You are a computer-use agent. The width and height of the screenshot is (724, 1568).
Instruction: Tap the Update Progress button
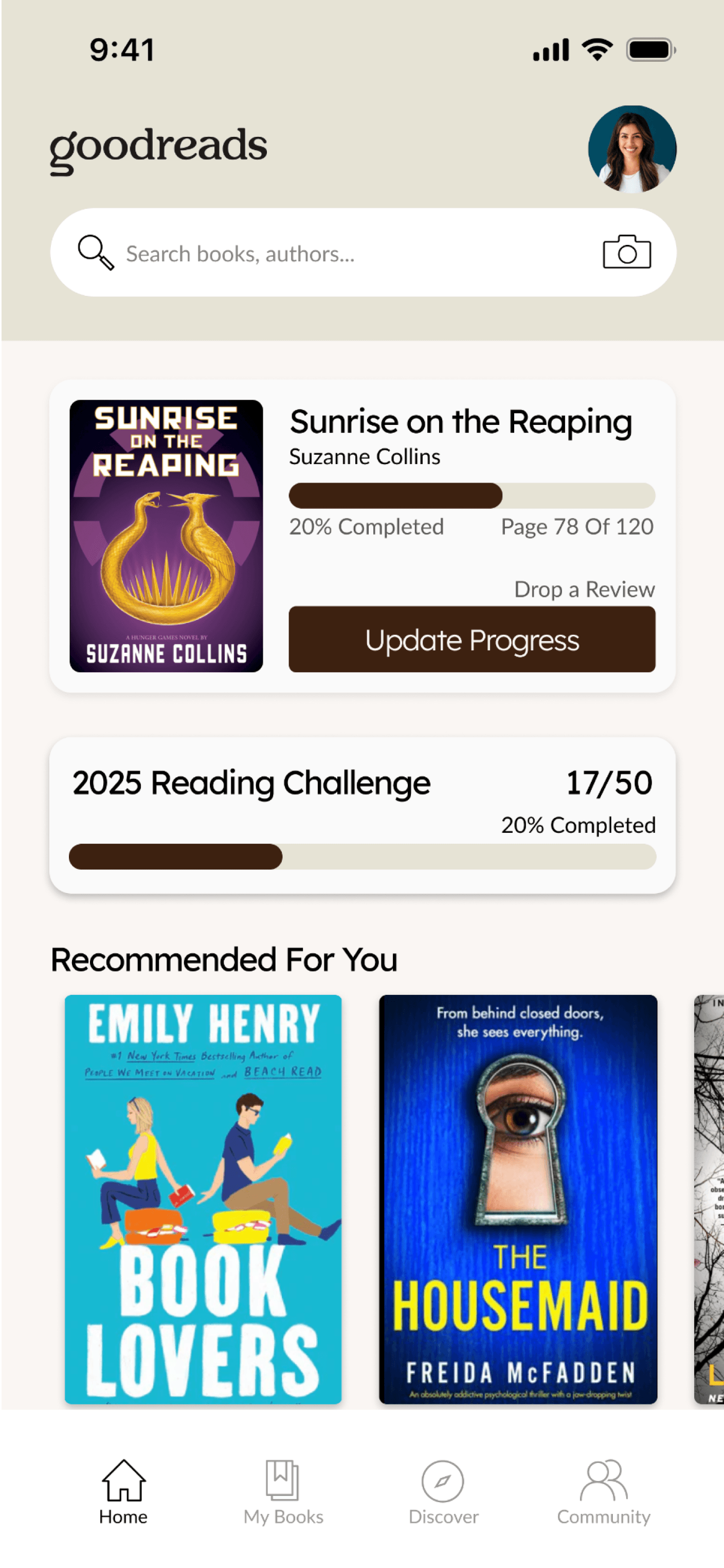(x=472, y=639)
